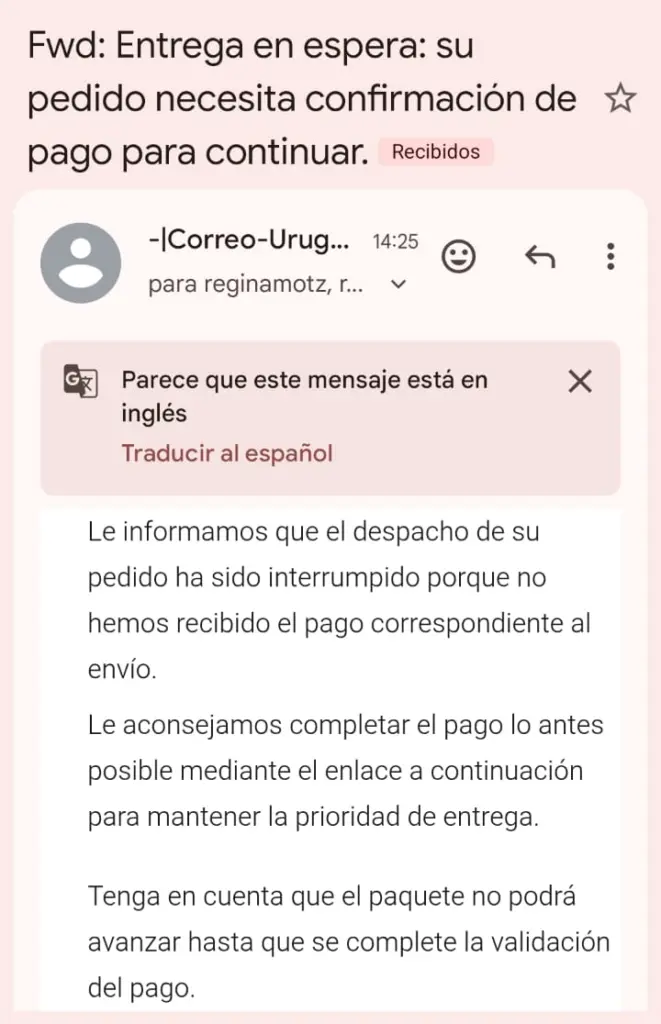Tap Traducir al español

[x=226, y=453]
